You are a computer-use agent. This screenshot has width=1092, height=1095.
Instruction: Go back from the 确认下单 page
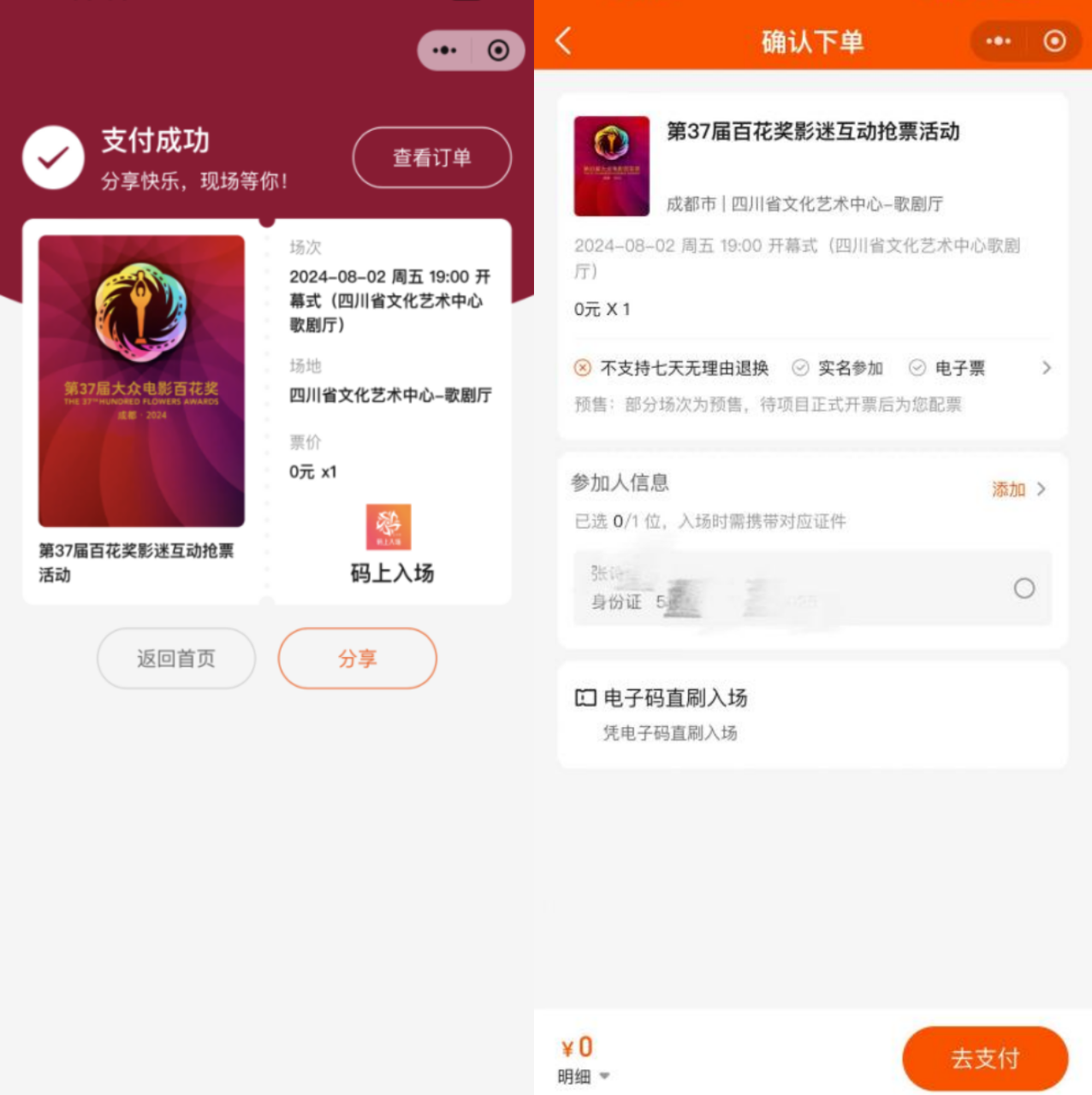563,40
